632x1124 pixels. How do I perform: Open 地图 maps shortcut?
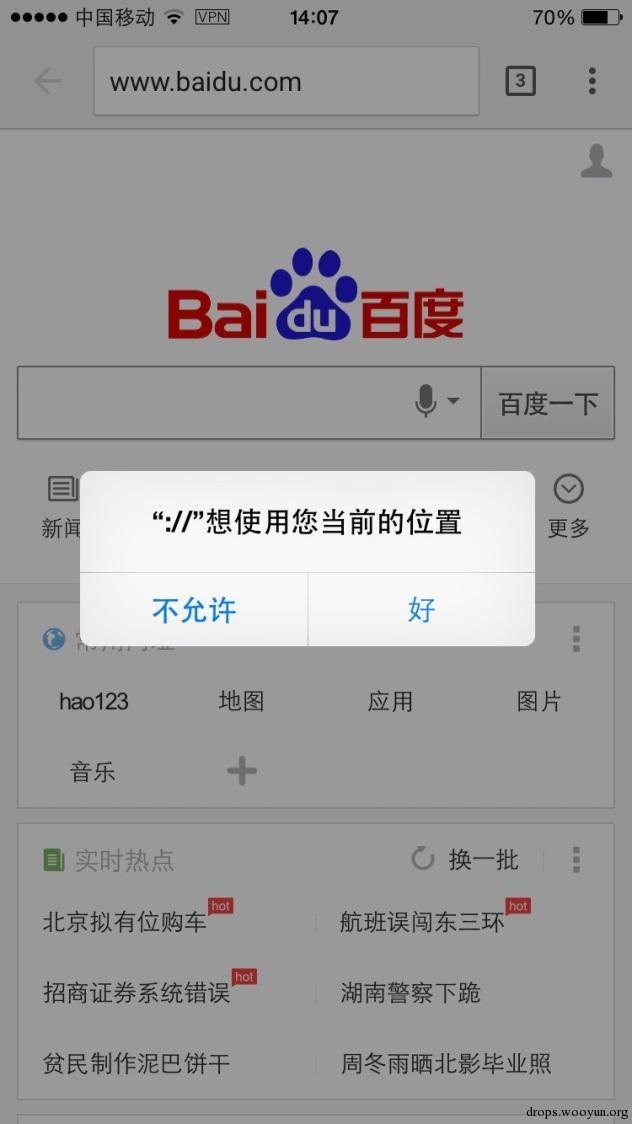(x=241, y=701)
